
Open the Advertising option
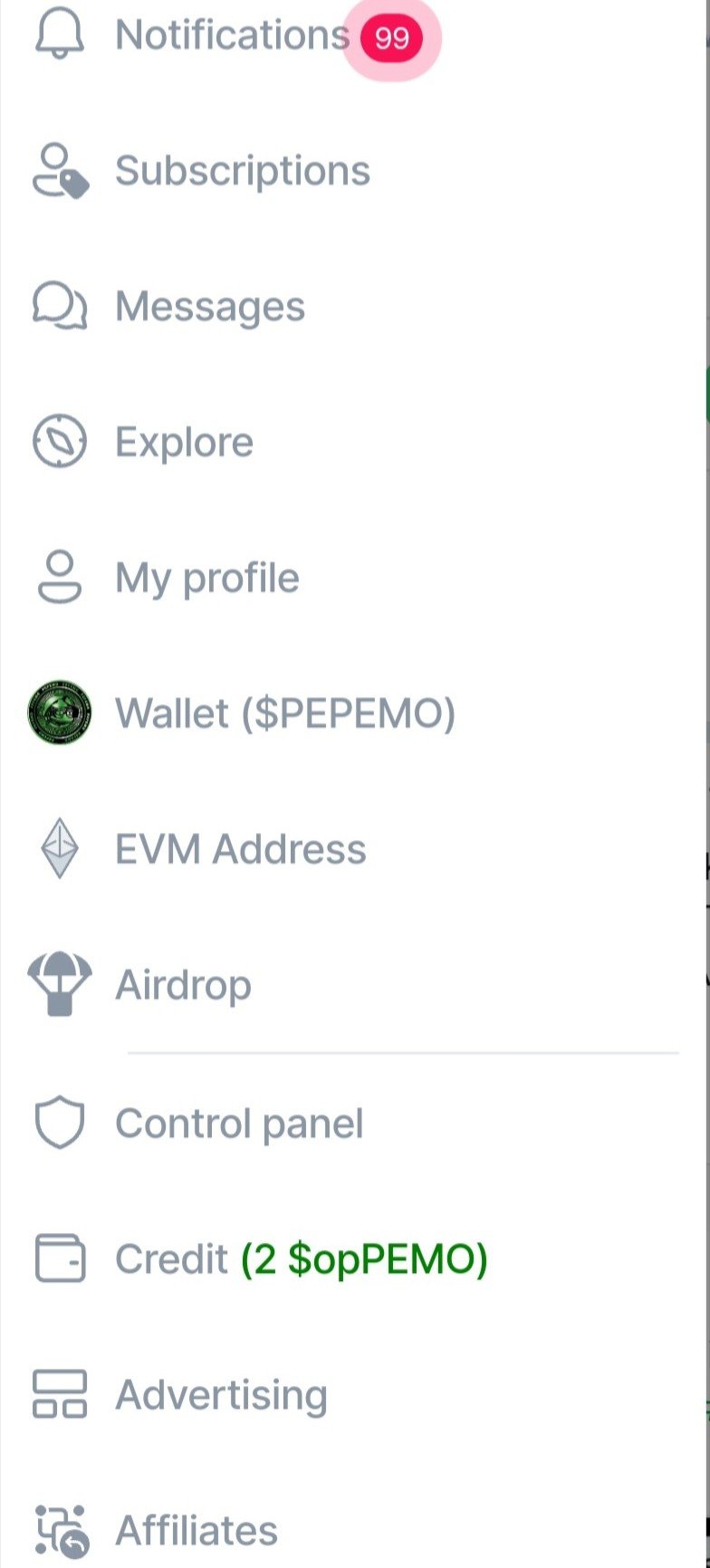pyautogui.click(x=221, y=1395)
